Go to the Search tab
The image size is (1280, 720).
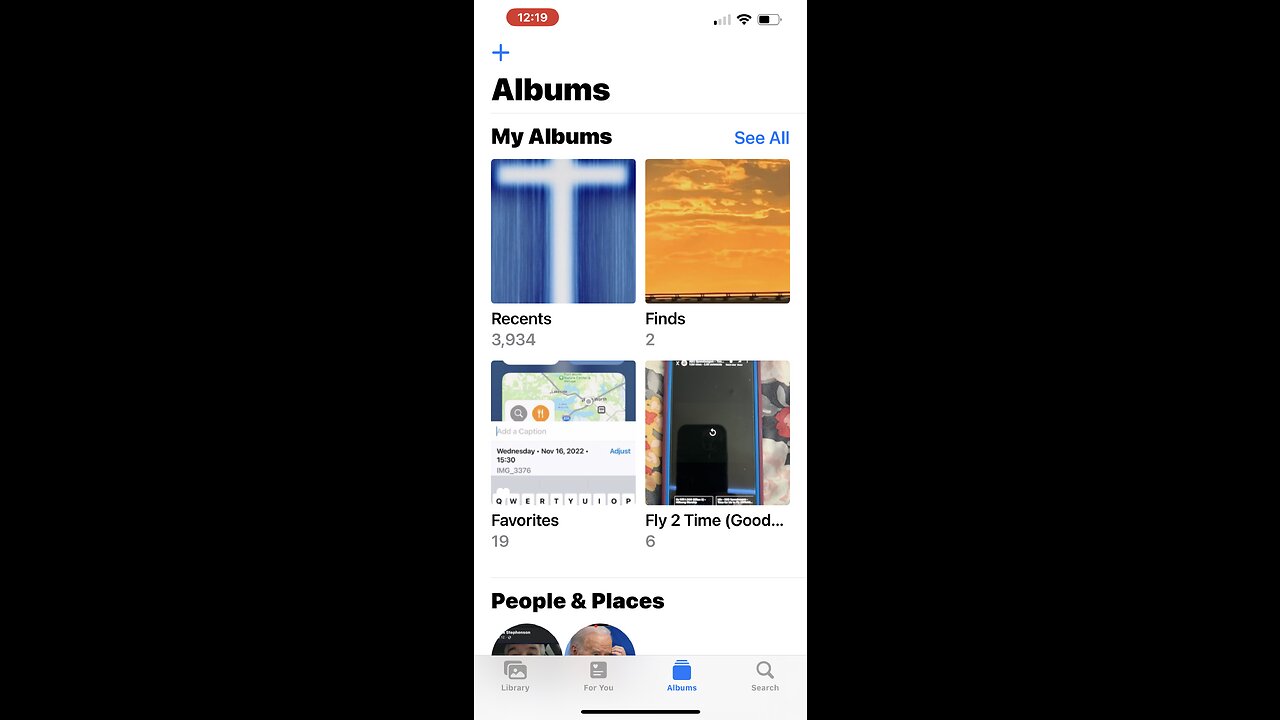coord(765,676)
